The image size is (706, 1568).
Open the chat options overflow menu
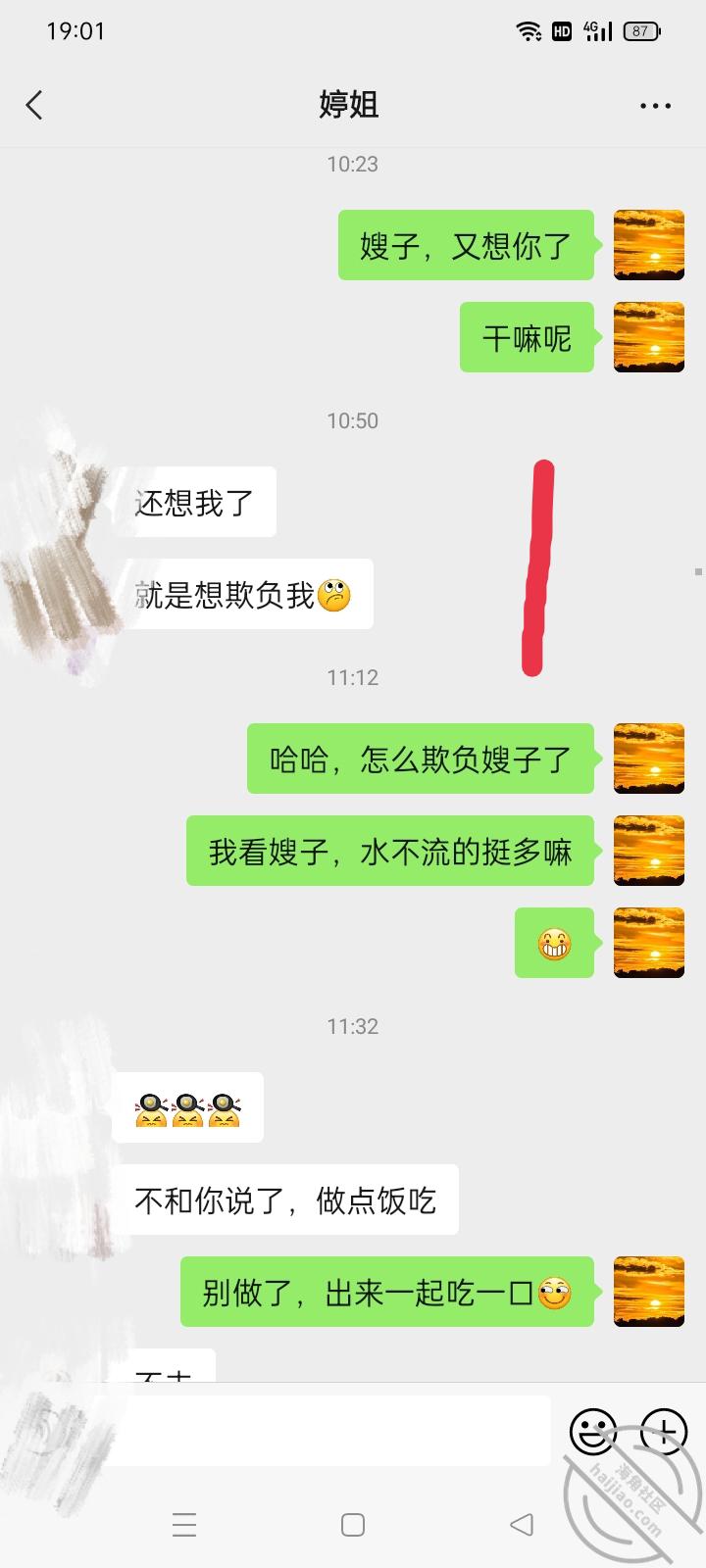655,106
